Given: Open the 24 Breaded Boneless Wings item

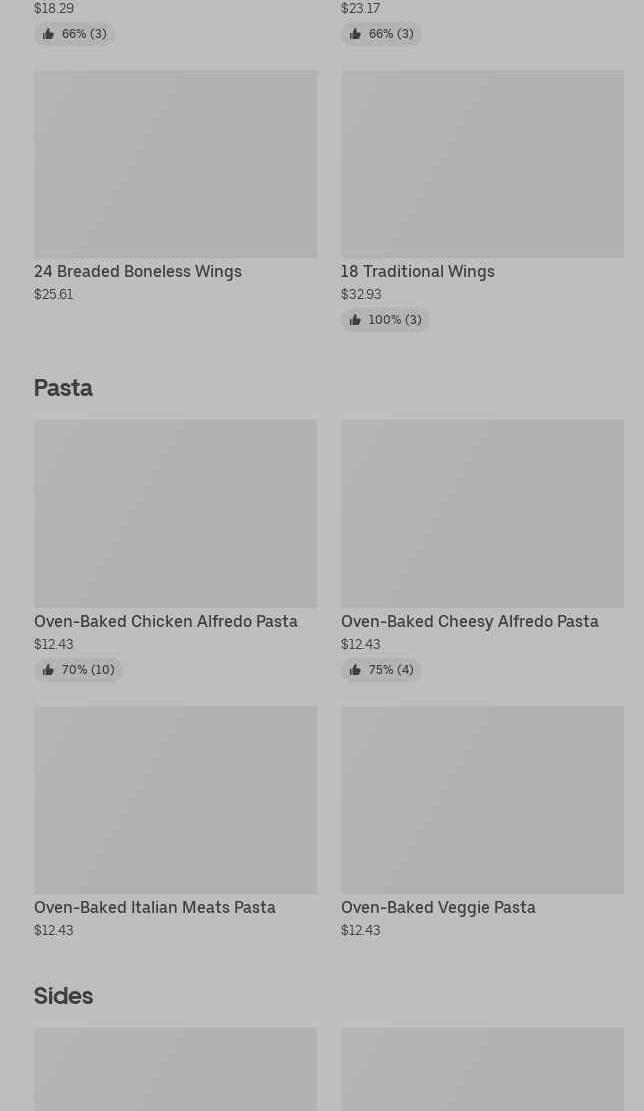Looking at the screenshot, I should pos(175,186).
